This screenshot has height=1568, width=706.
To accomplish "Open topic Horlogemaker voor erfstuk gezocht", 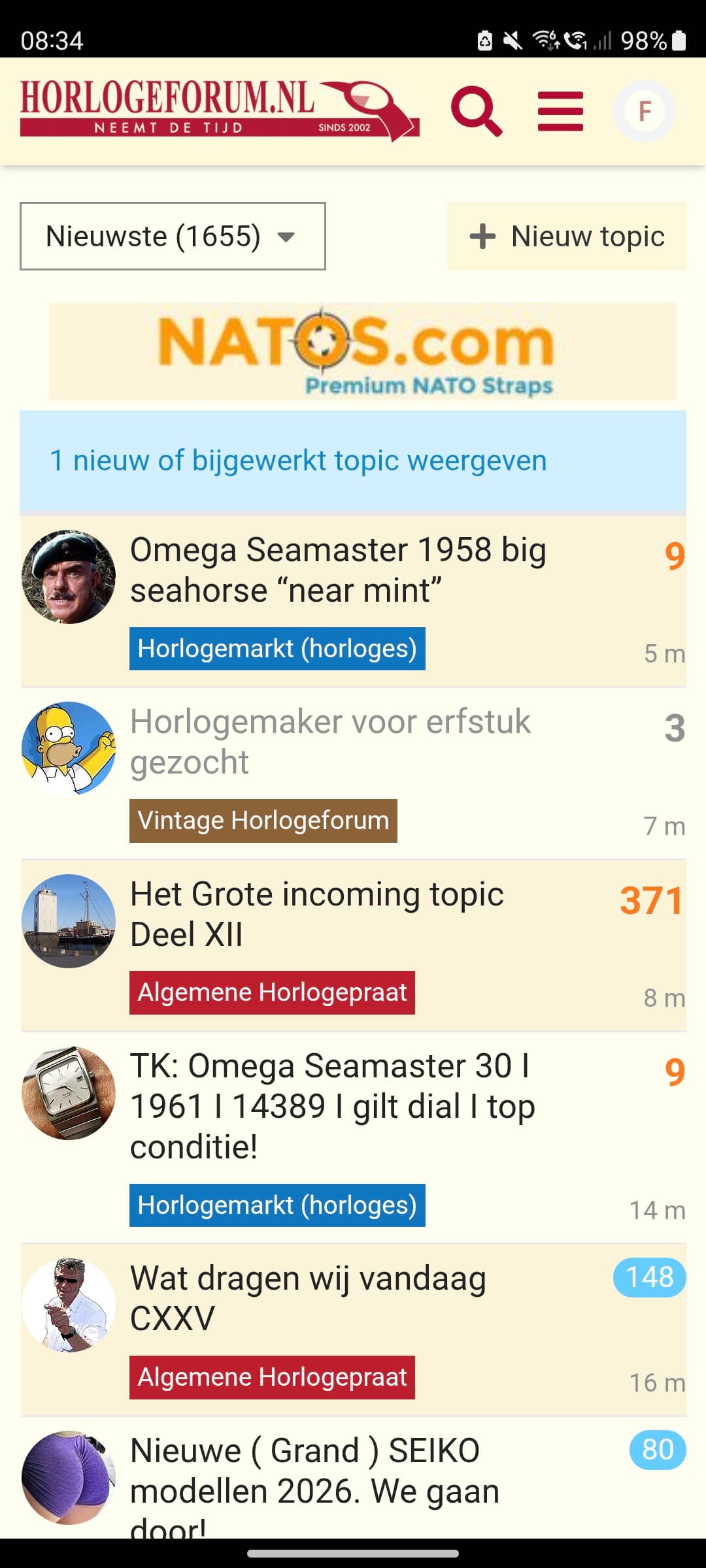I will [330, 742].
